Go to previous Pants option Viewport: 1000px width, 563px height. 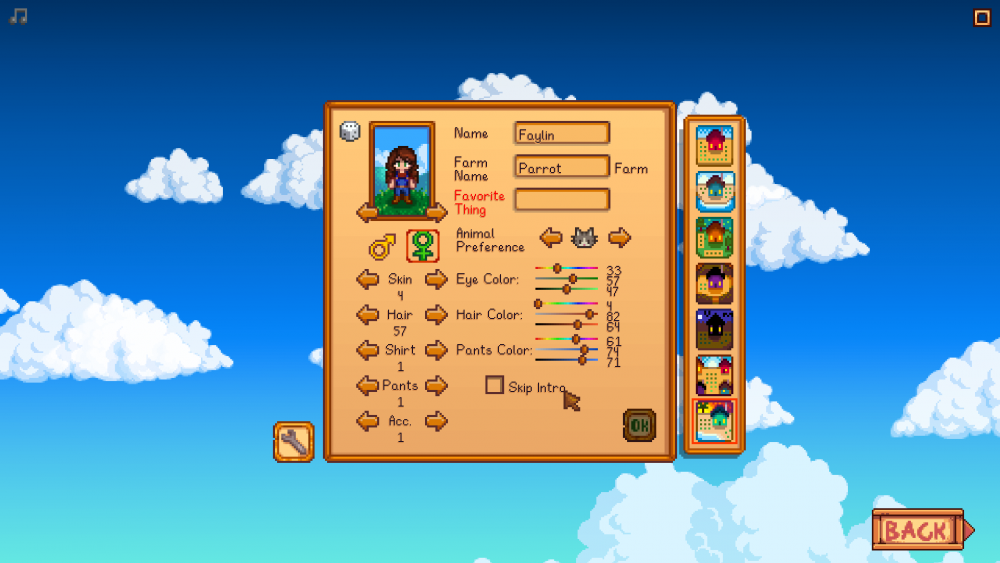coord(368,385)
